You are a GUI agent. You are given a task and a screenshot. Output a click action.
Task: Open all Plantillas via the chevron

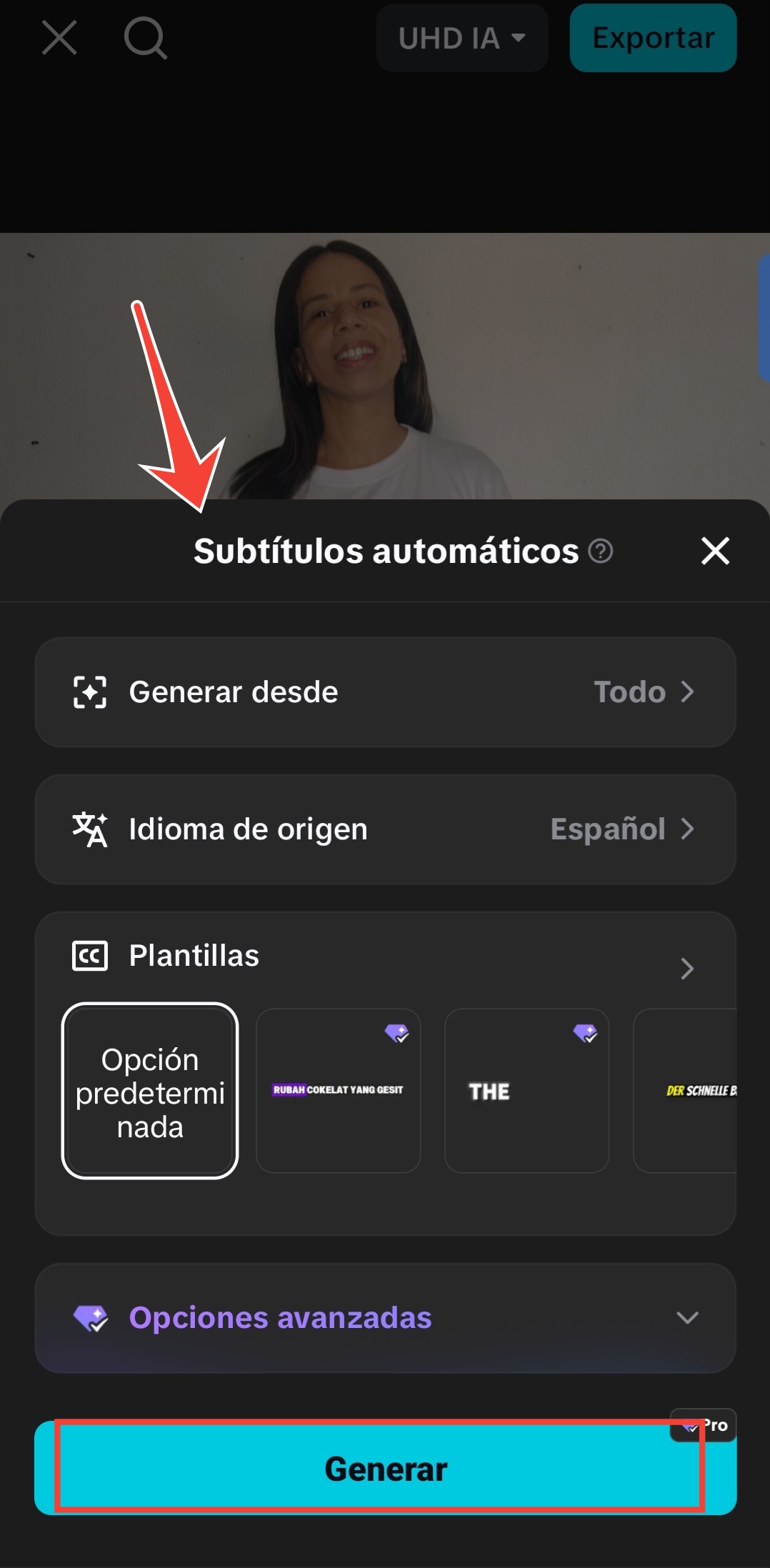(x=687, y=969)
